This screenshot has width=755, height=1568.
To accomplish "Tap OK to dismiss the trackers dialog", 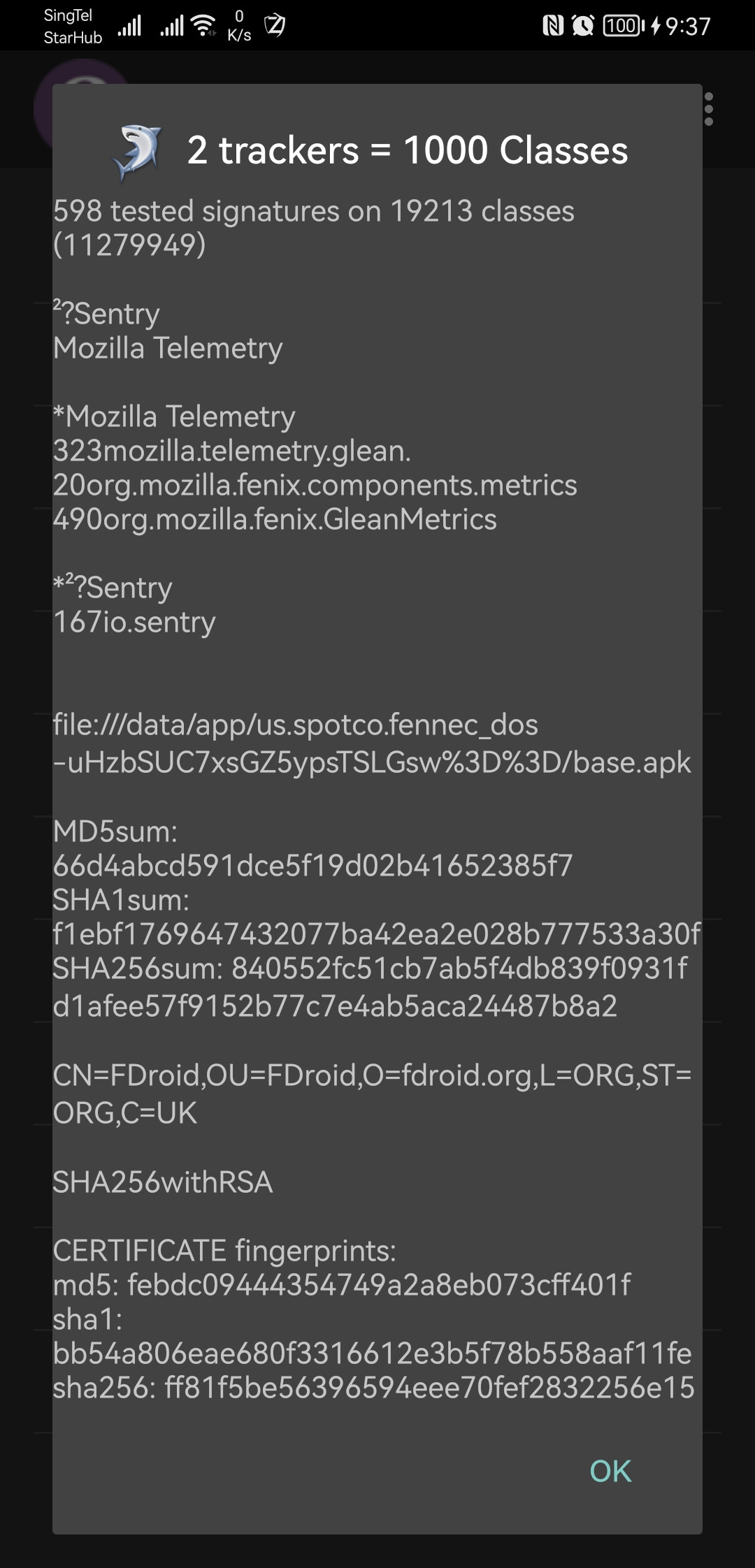I will click(610, 1471).
